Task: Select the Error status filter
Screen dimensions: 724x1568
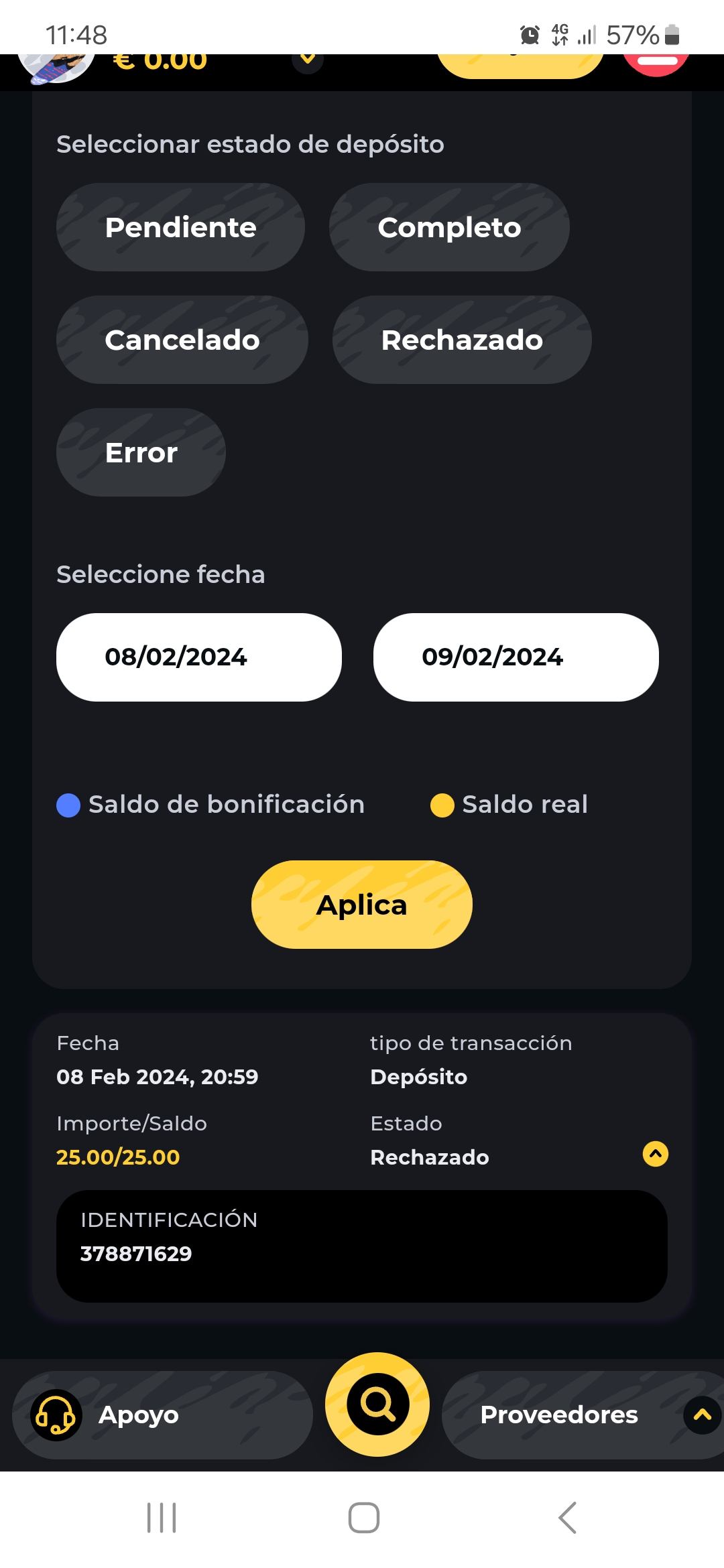Action: coord(140,452)
